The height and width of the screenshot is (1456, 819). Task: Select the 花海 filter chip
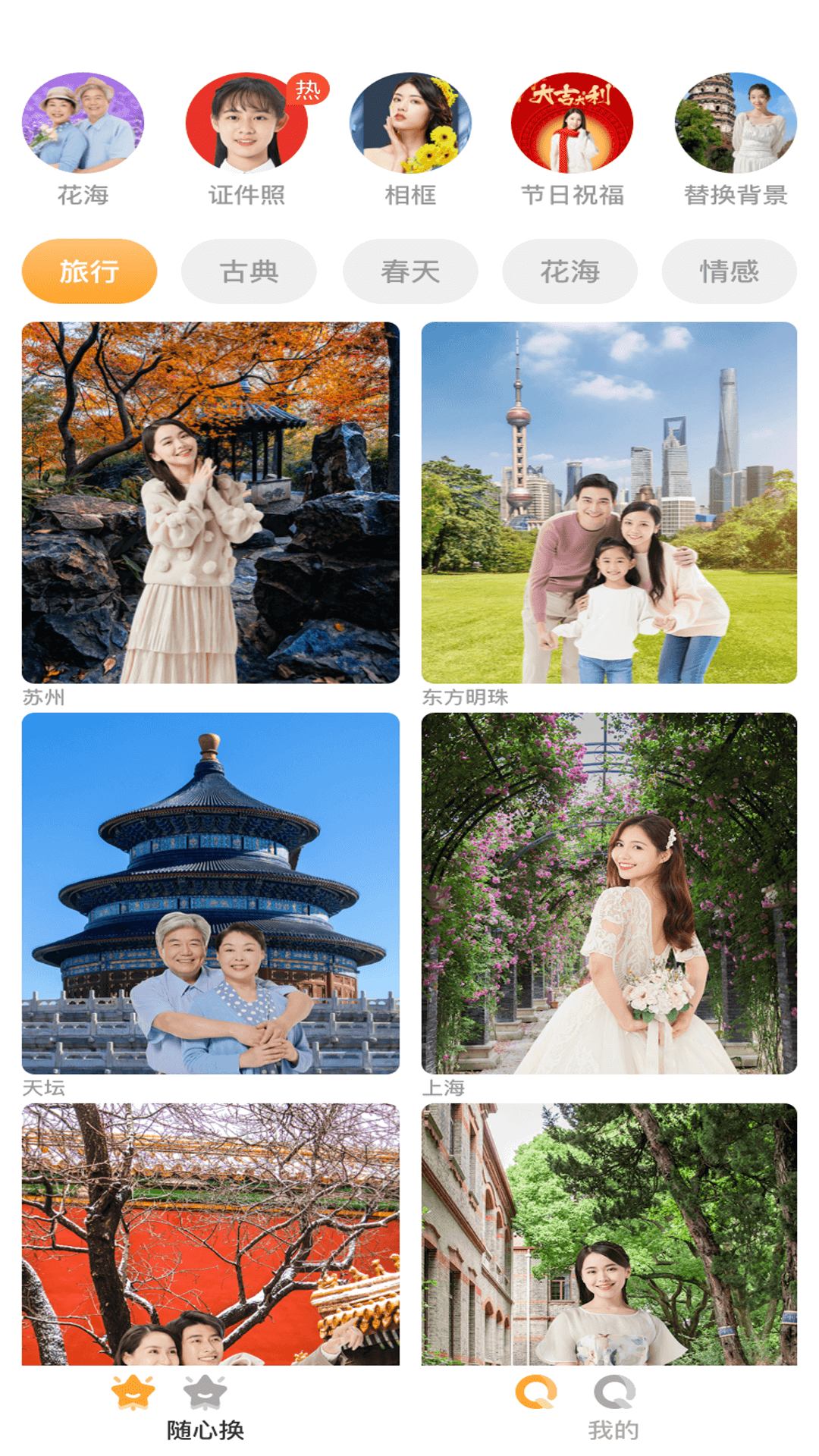570,271
